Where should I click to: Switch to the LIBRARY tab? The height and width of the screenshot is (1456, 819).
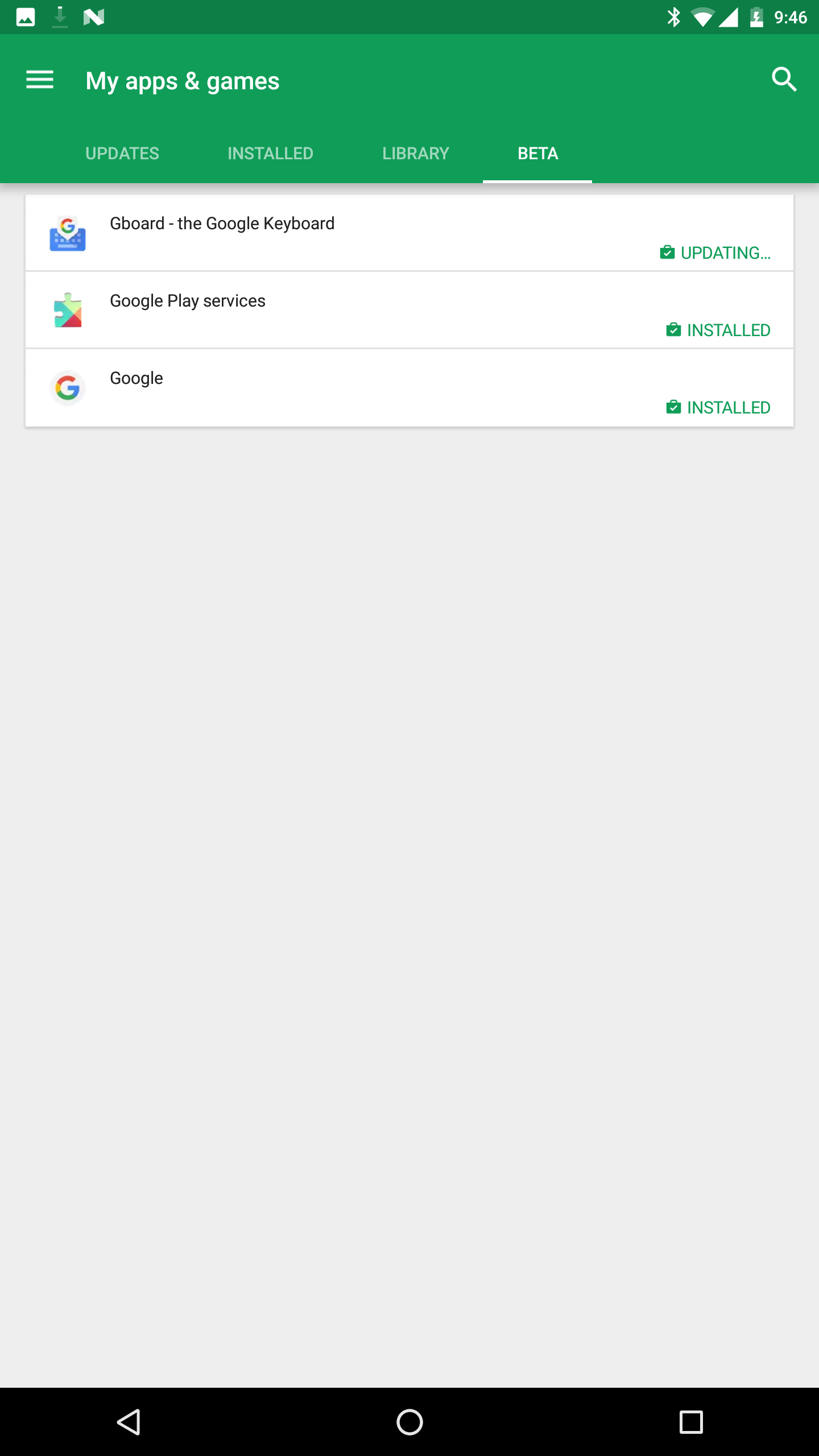pyautogui.click(x=415, y=153)
